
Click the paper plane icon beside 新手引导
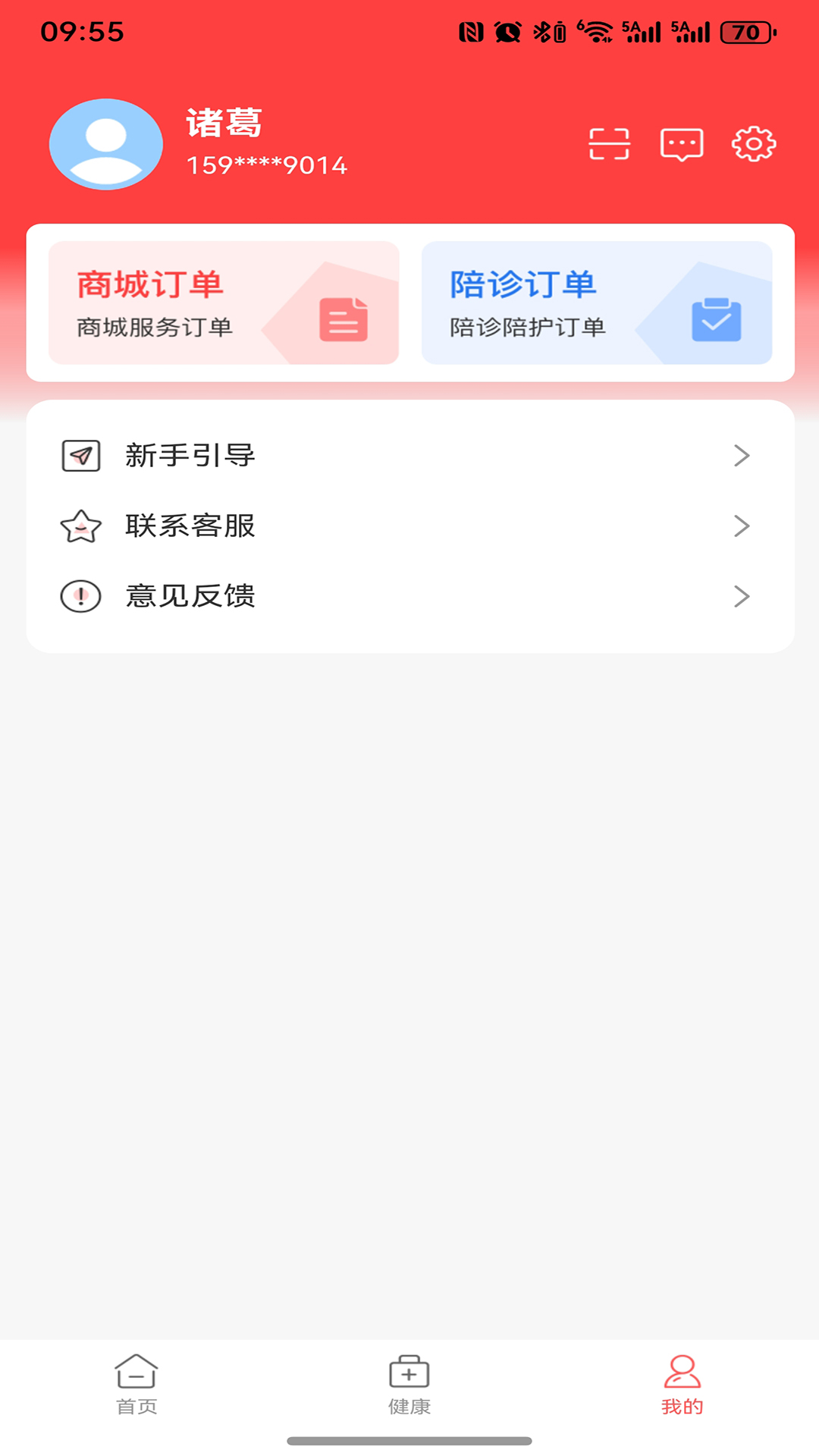point(80,456)
